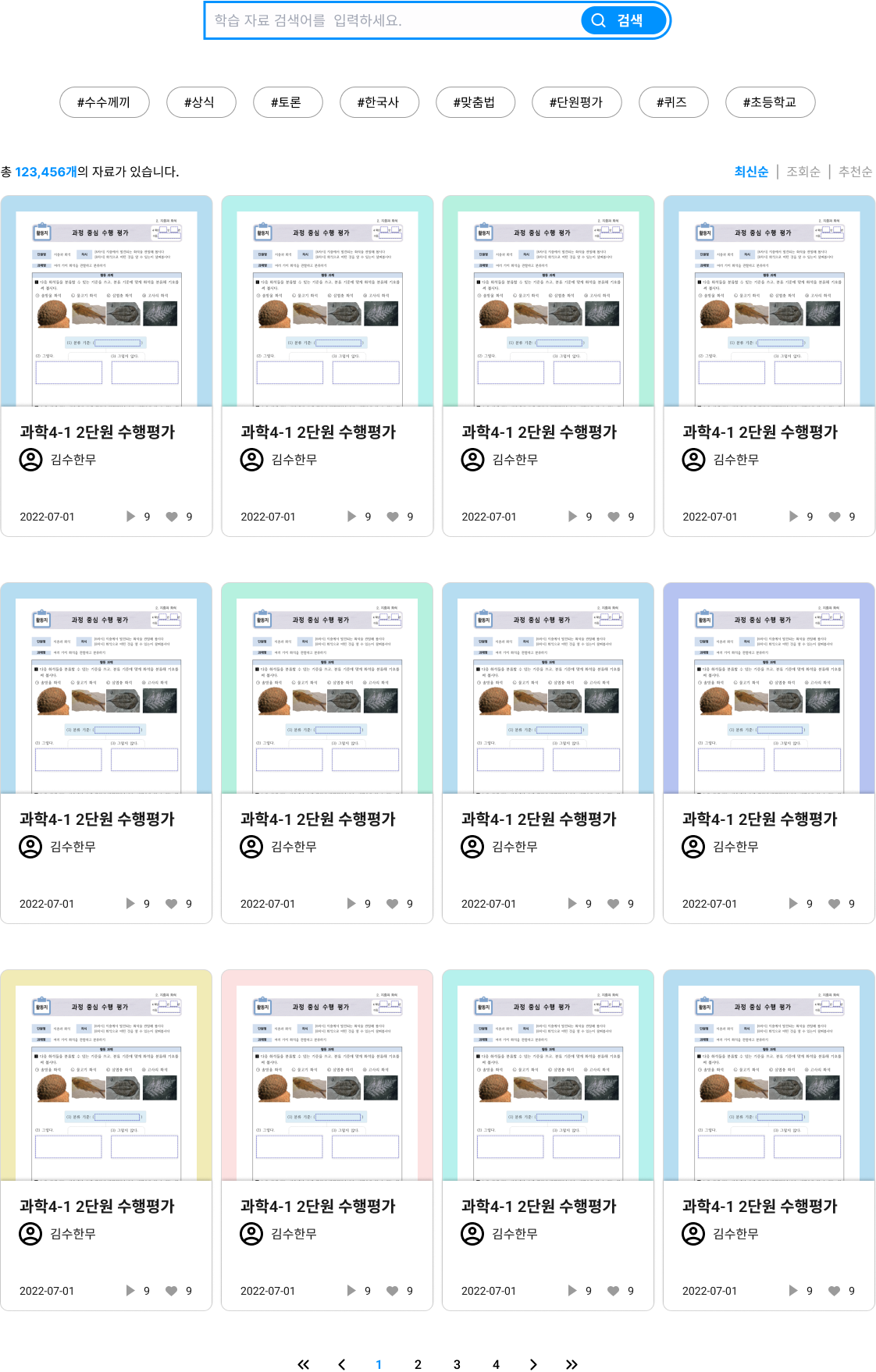Image resolution: width=876 pixels, height=1372 pixels.
Task: Tap the #초등학교 hashtag chip
Action: pyautogui.click(x=770, y=102)
